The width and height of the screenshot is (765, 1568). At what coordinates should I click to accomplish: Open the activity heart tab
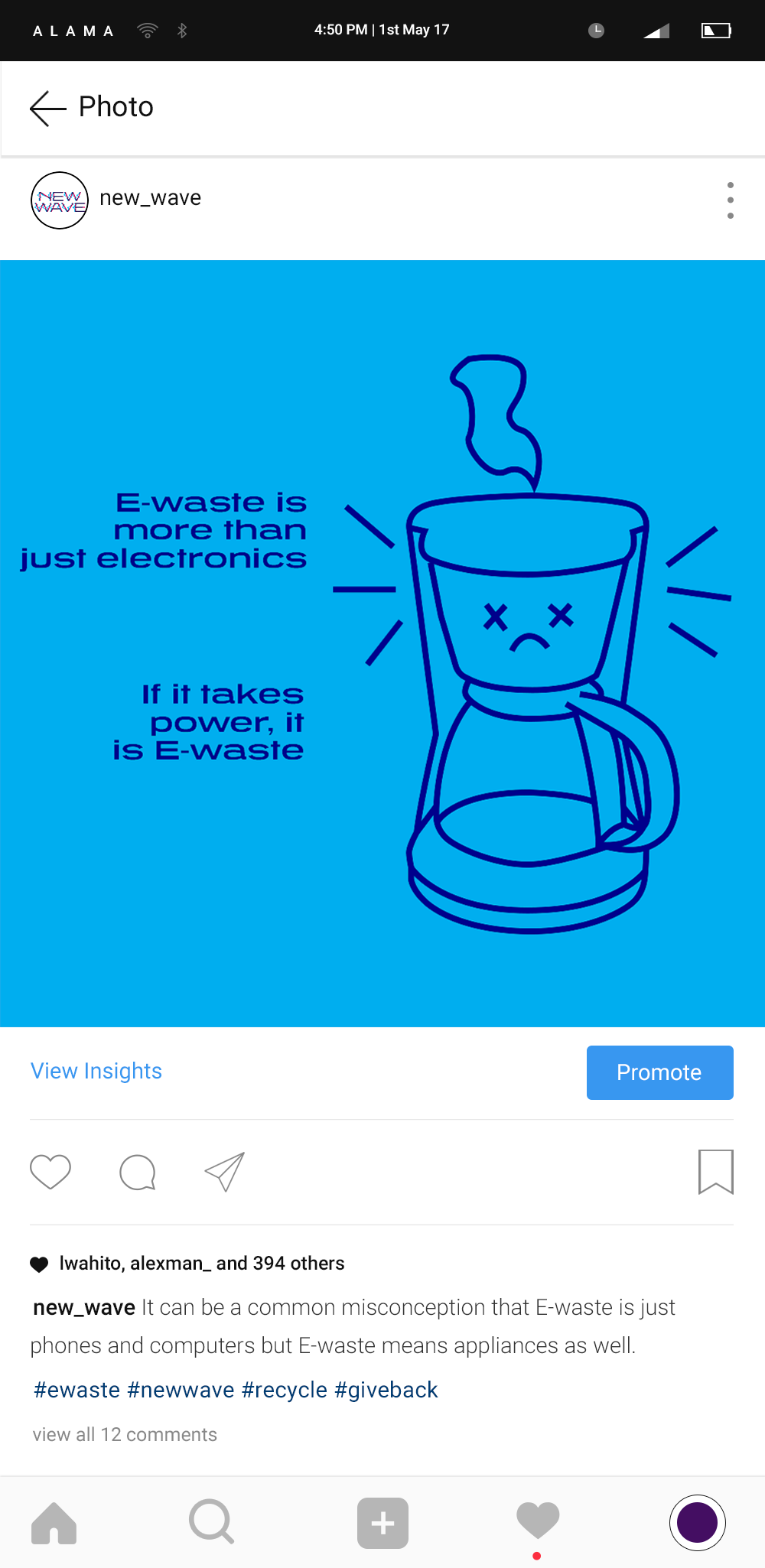[x=538, y=1521]
